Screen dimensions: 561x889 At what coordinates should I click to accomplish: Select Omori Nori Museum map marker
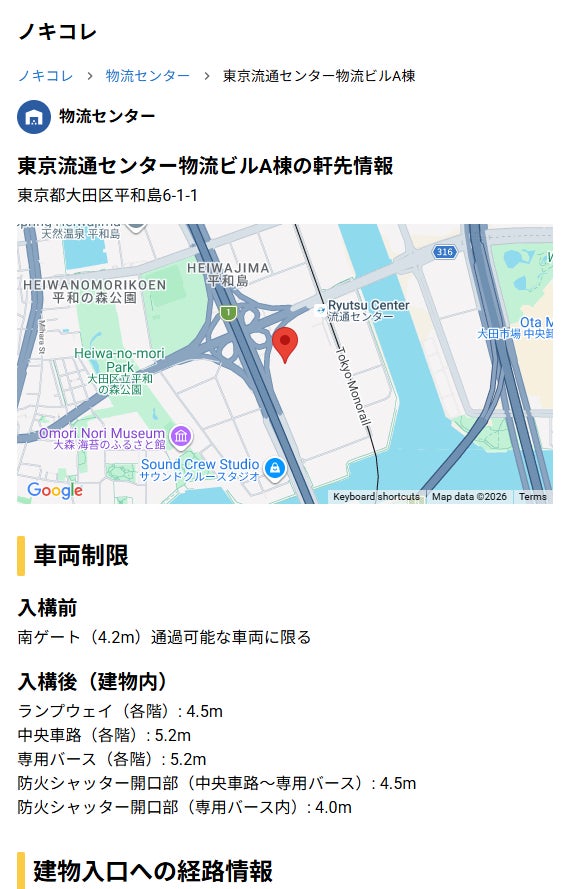pyautogui.click(x=181, y=437)
